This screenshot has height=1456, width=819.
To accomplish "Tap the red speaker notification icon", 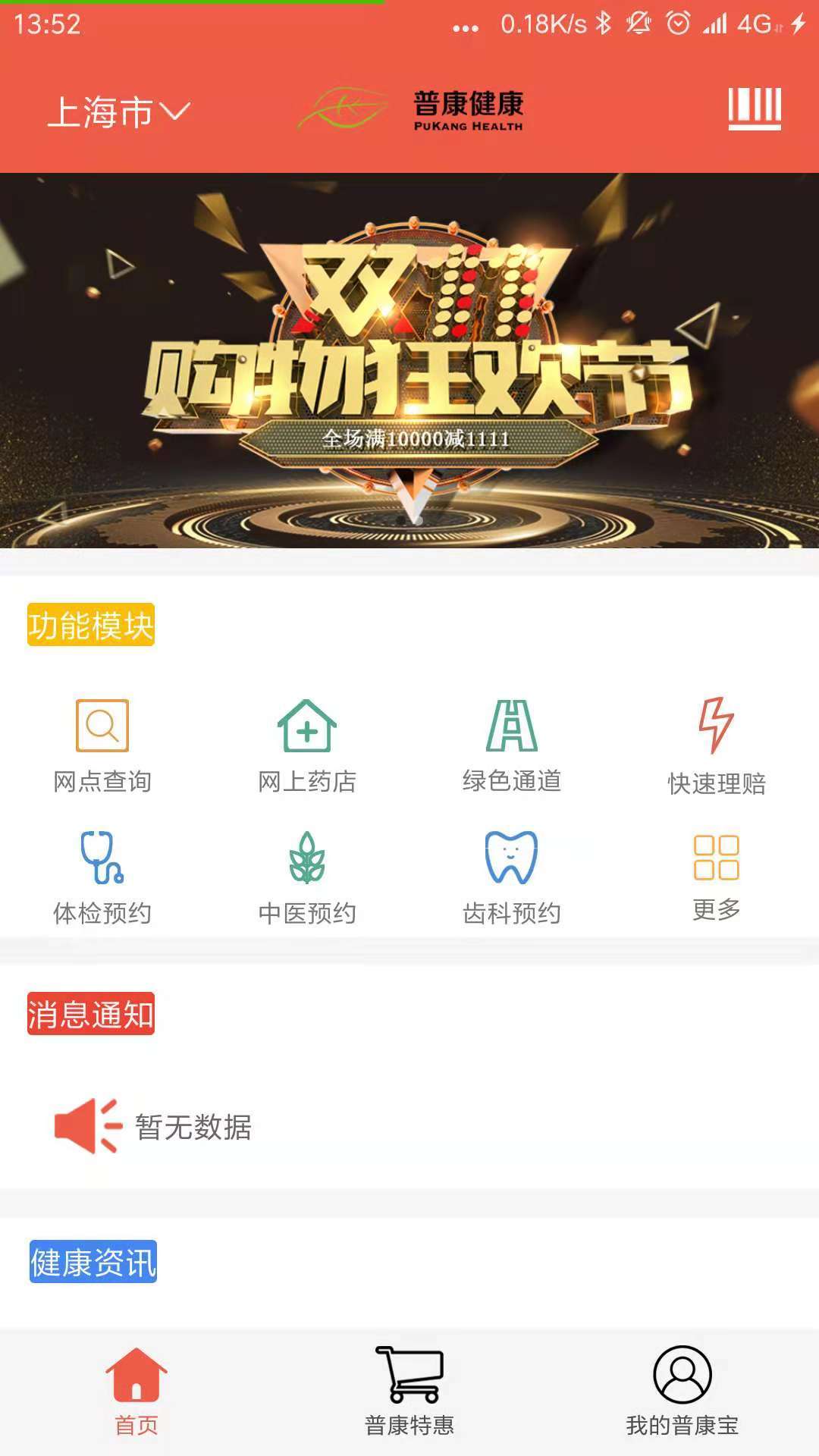I will [85, 1128].
